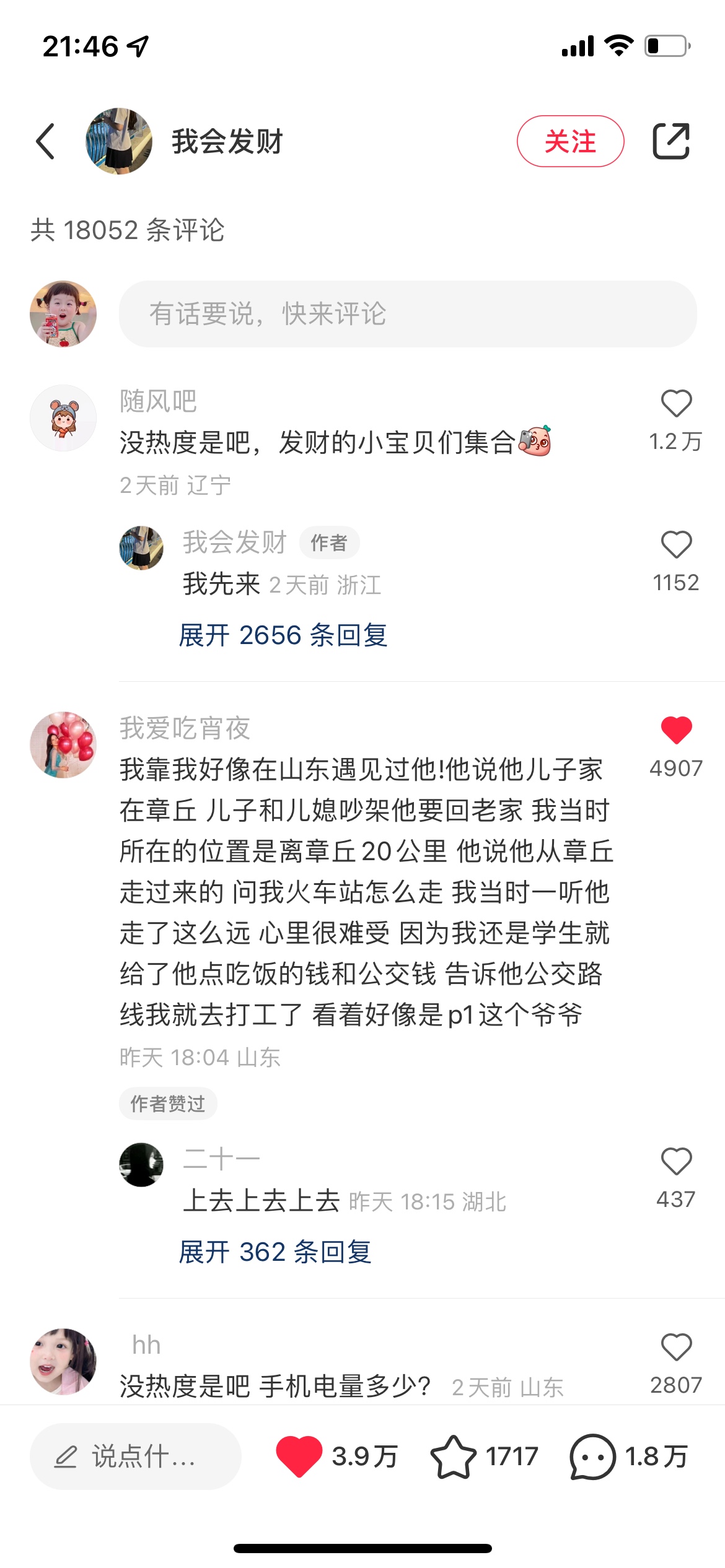725x1568 pixels.
Task: Share this post via top-right icon
Action: tap(671, 142)
